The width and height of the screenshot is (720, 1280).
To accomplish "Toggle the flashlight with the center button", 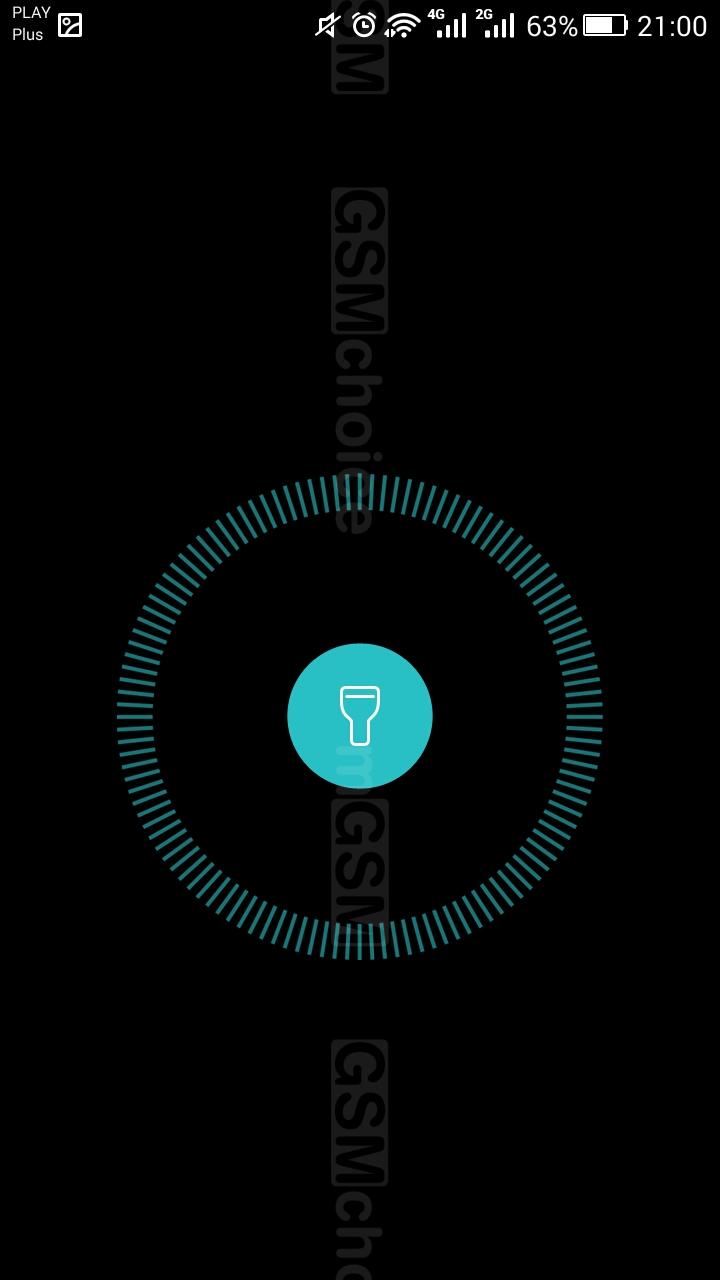I will tap(360, 716).
